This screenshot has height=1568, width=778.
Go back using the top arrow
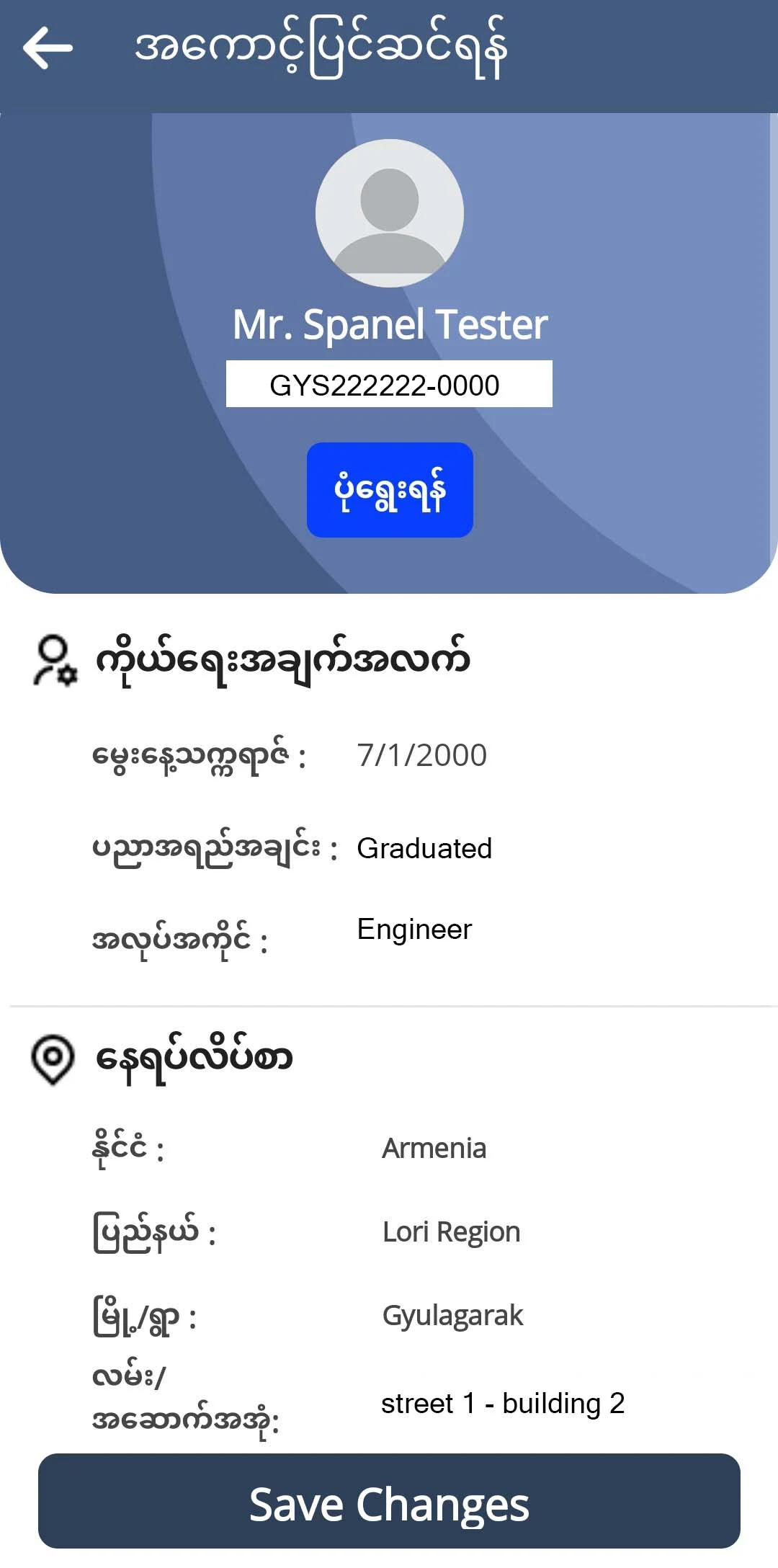point(48,48)
